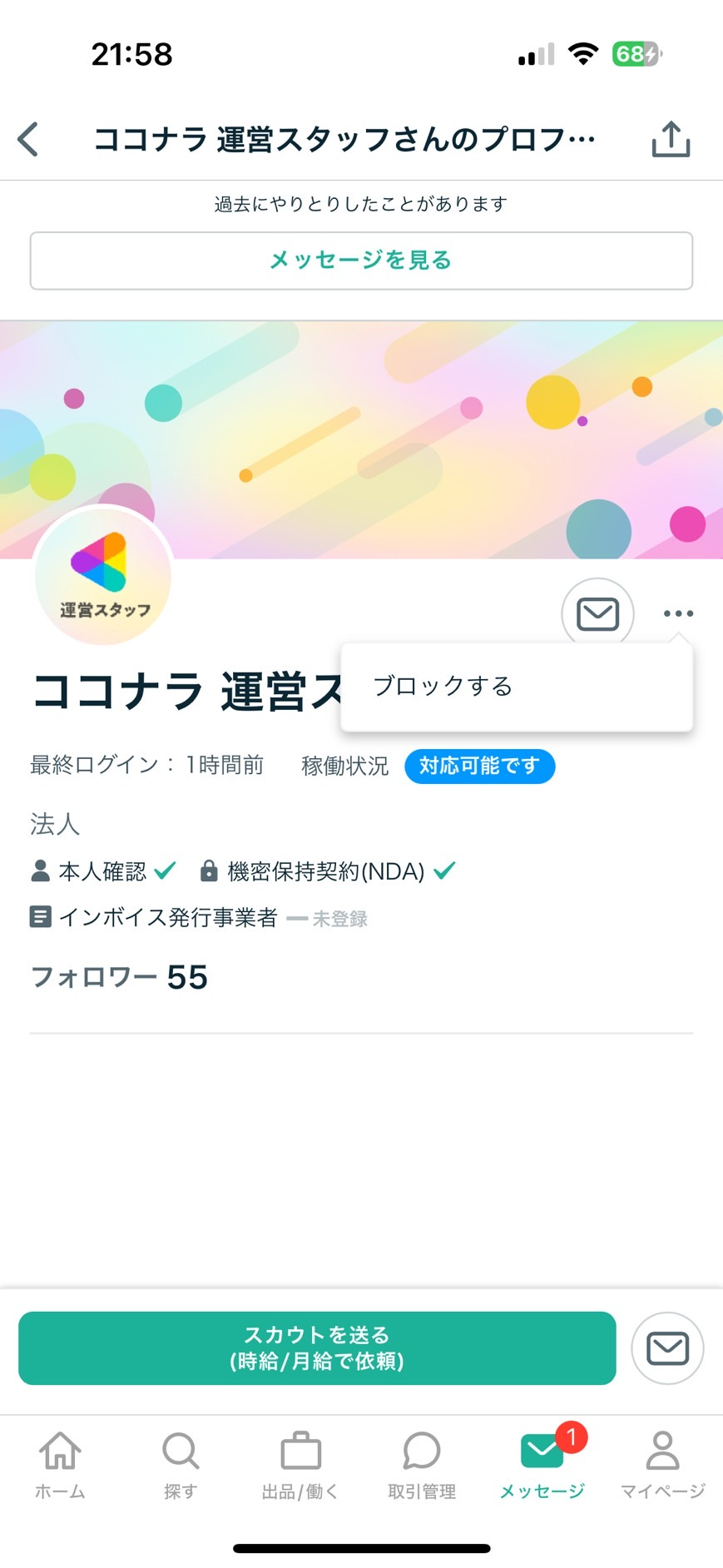Screen dimensions: 723x1568
Task: Expand the truncated profile title in the header
Action: (x=346, y=139)
